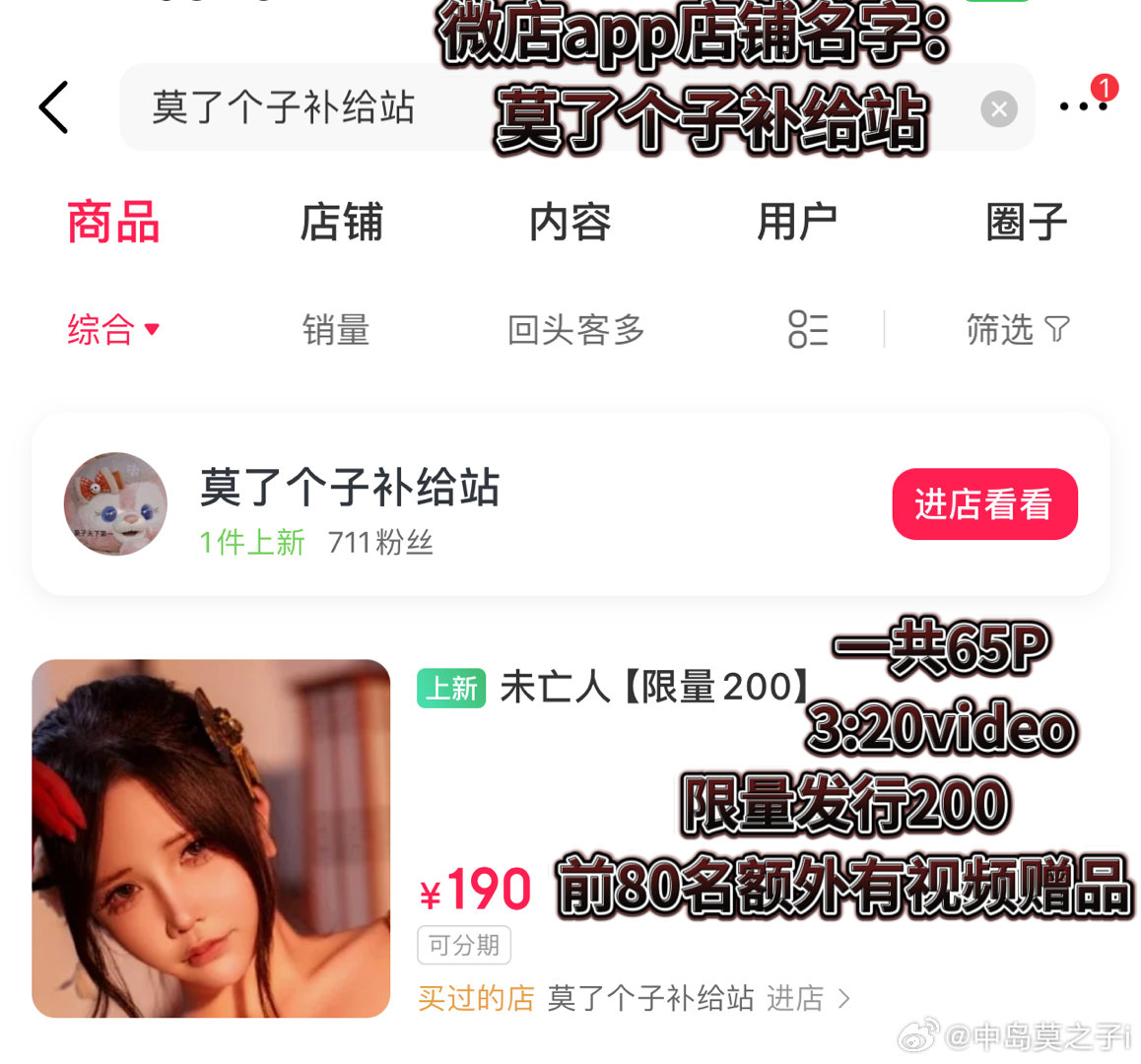
Task: Sort results by 销量
Action: (335, 329)
